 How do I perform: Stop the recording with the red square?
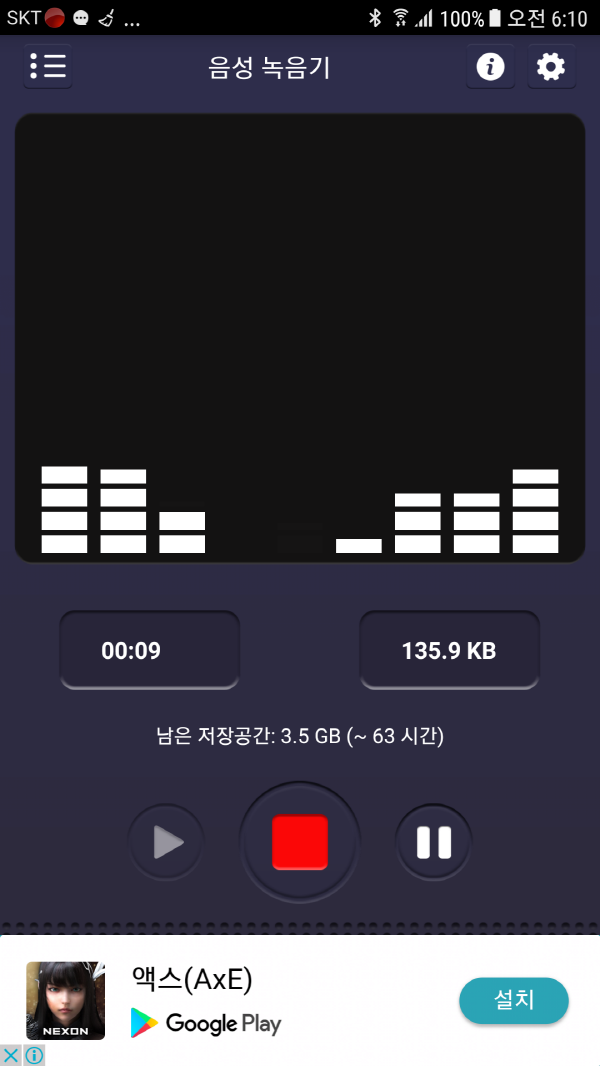click(300, 842)
